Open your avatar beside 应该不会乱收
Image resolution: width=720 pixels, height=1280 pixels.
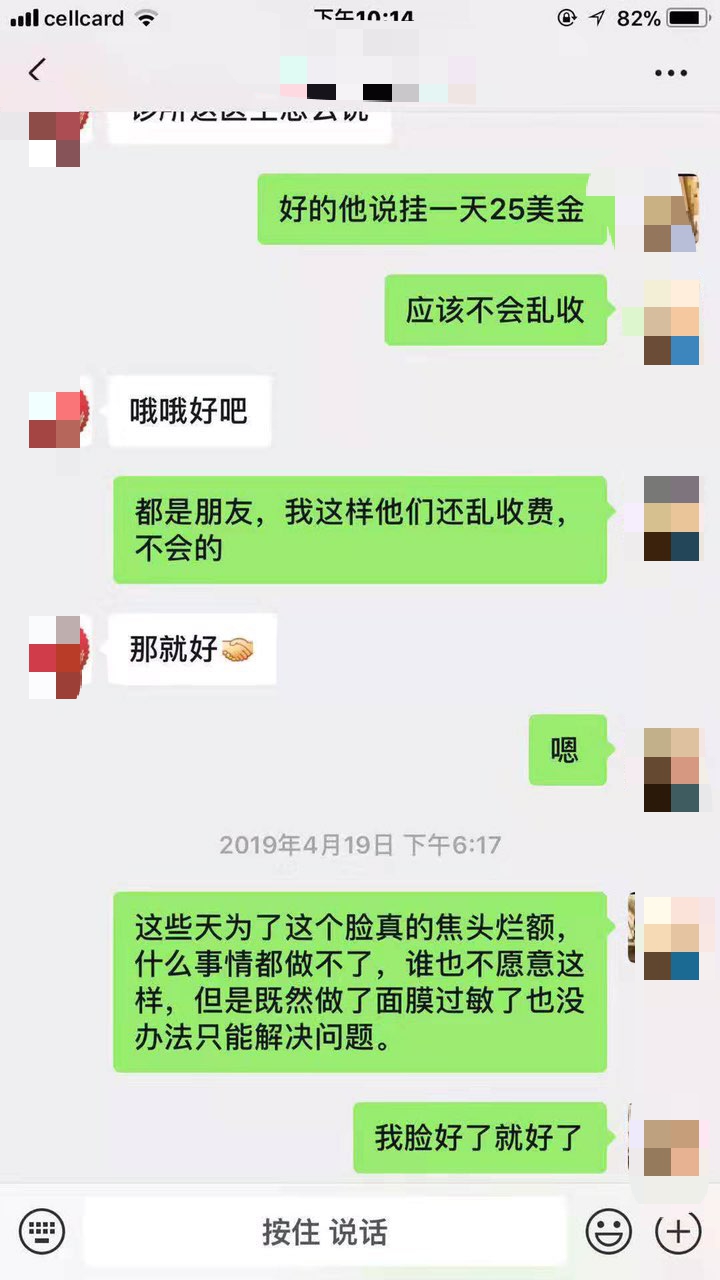tap(671, 322)
